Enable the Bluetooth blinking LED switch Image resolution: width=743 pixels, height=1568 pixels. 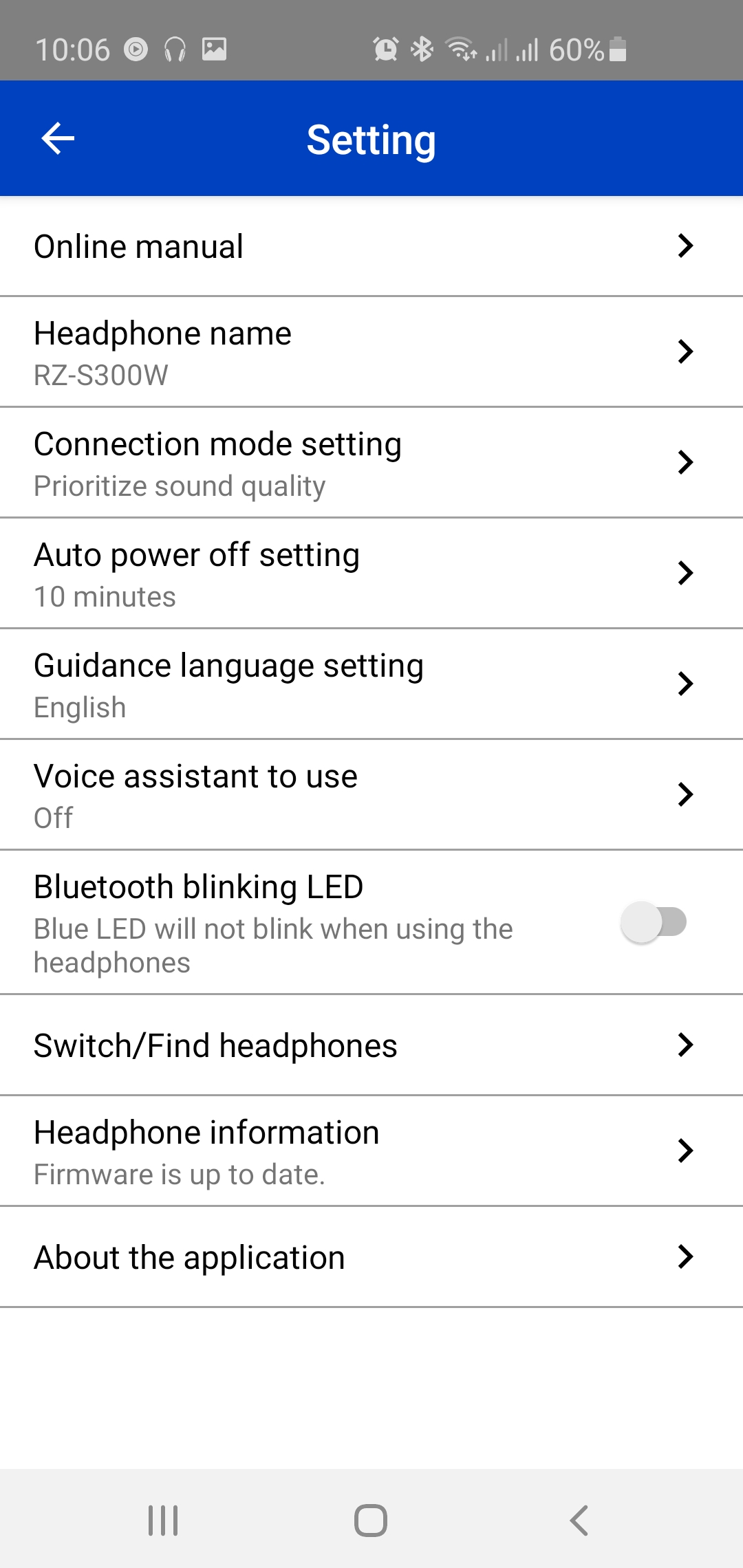[654, 922]
